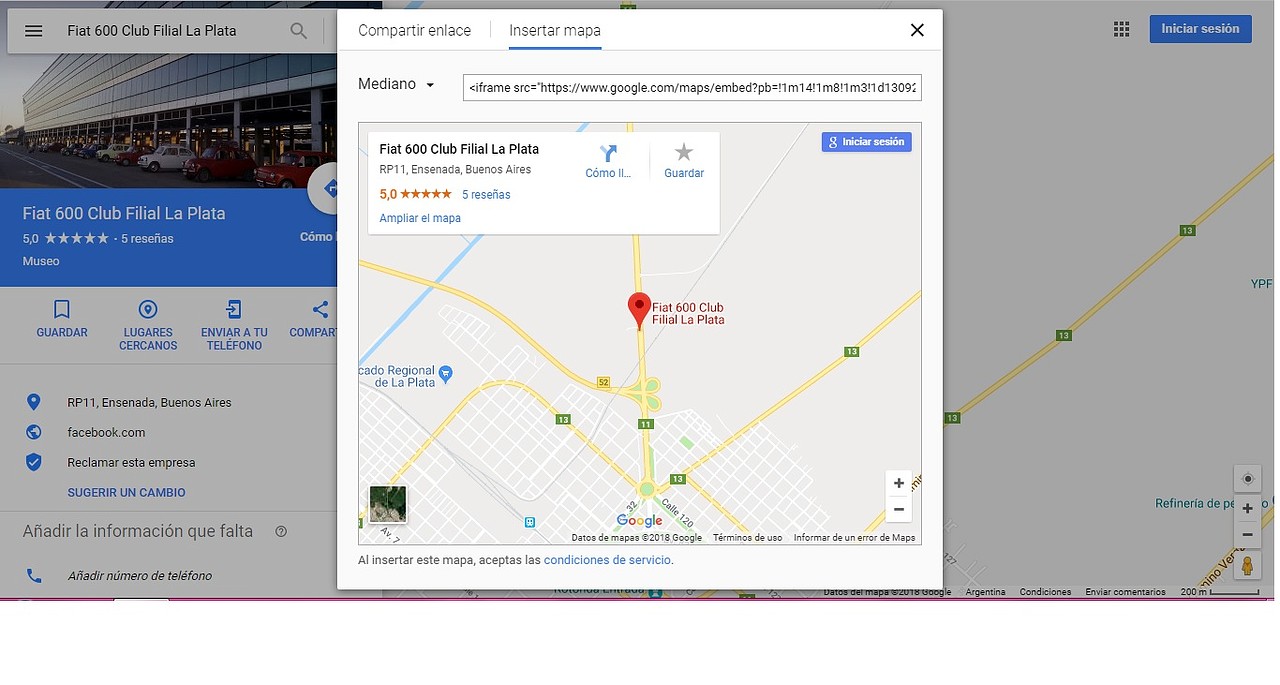Tap Enviar a tu teléfono

click(234, 325)
